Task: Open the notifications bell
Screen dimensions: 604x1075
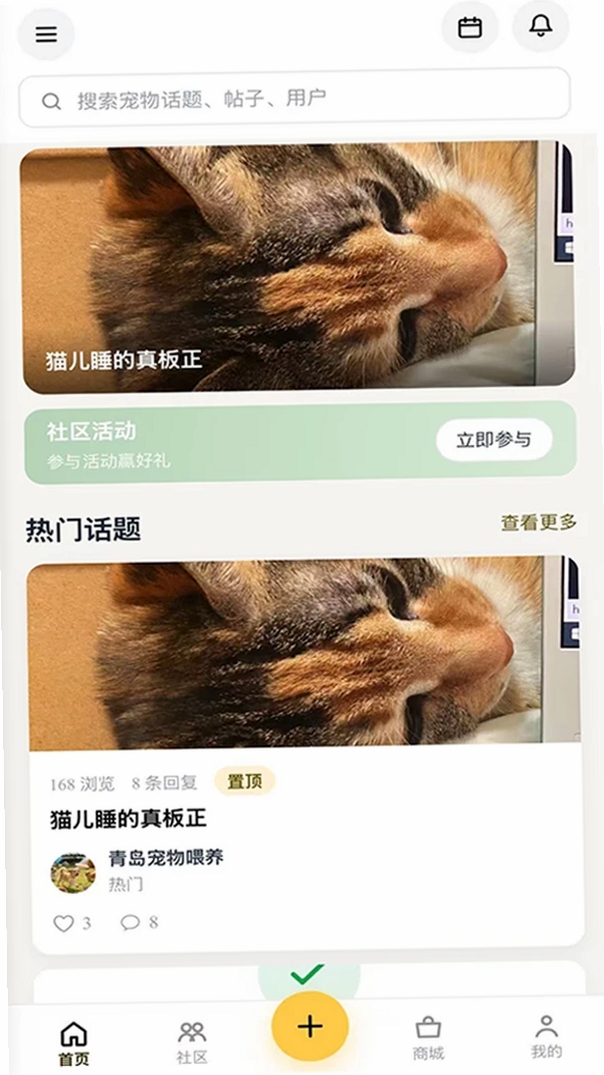Action: pos(541,26)
